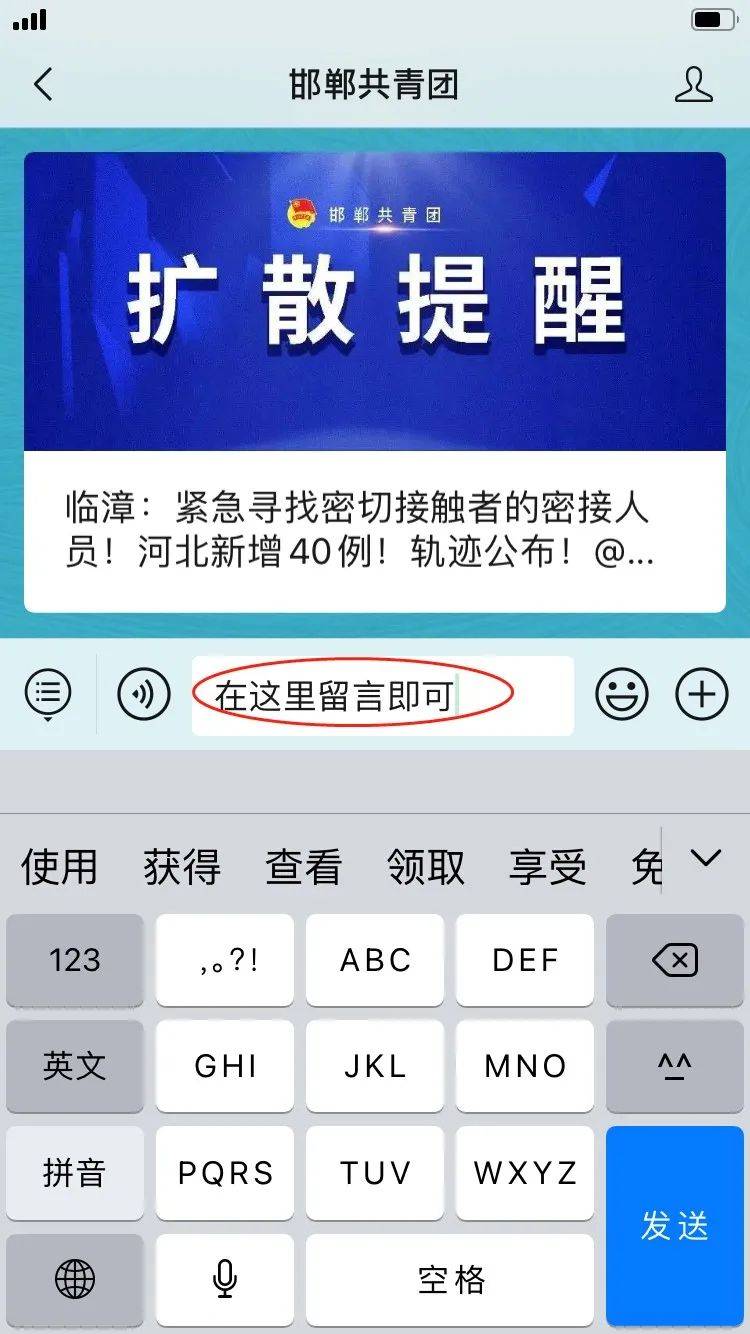The image size is (750, 1334).
Task: Open the account profile icon
Action: tap(694, 85)
